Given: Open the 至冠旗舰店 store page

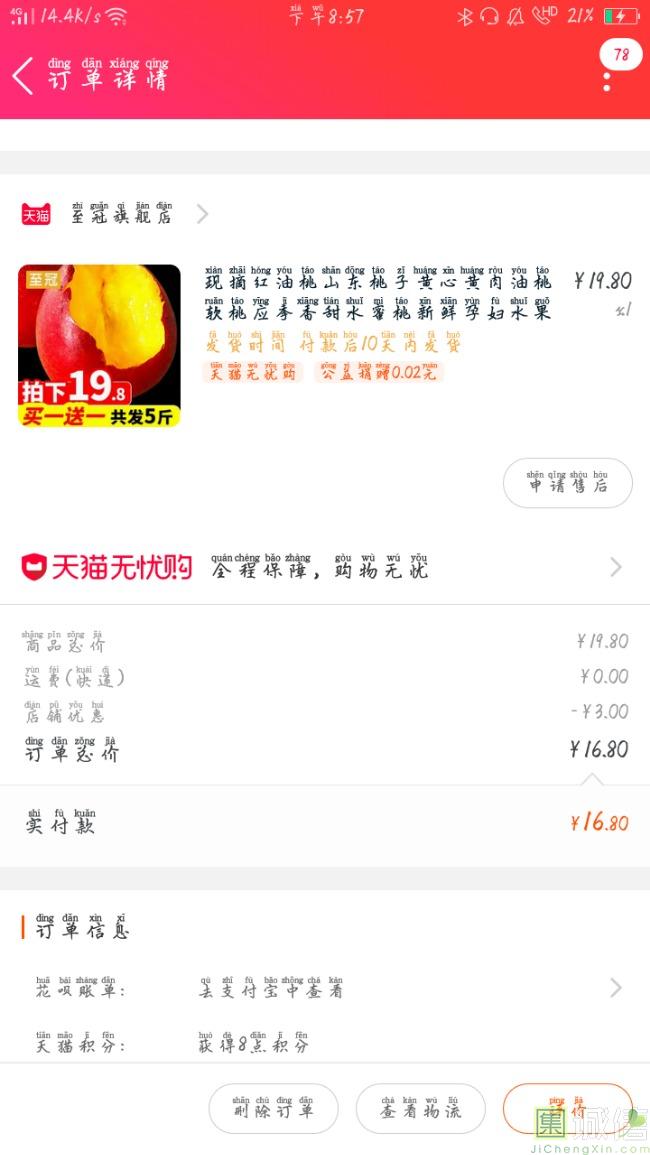Looking at the screenshot, I should [x=120, y=214].
